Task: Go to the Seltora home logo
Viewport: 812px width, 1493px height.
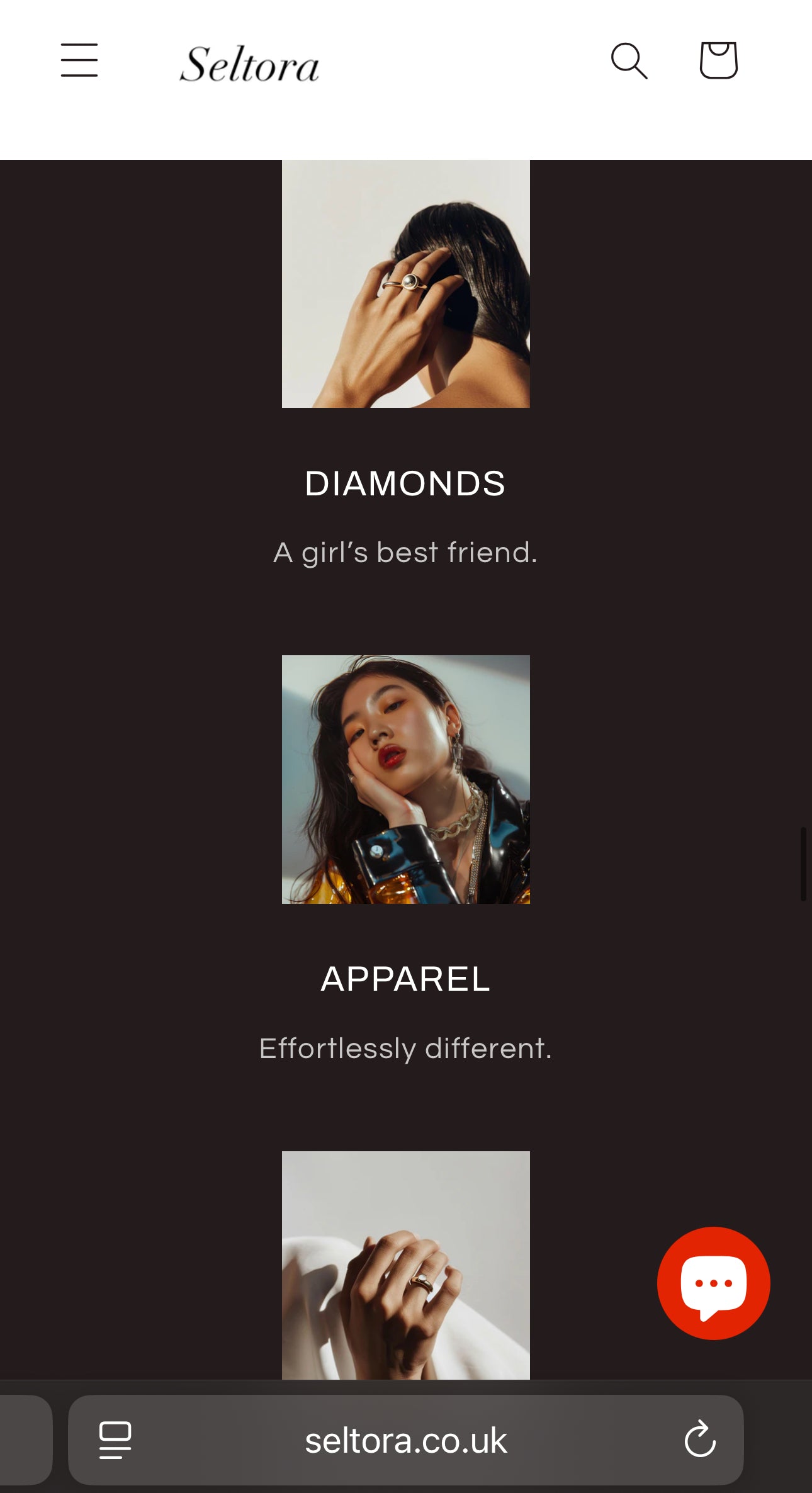Action: (x=249, y=64)
